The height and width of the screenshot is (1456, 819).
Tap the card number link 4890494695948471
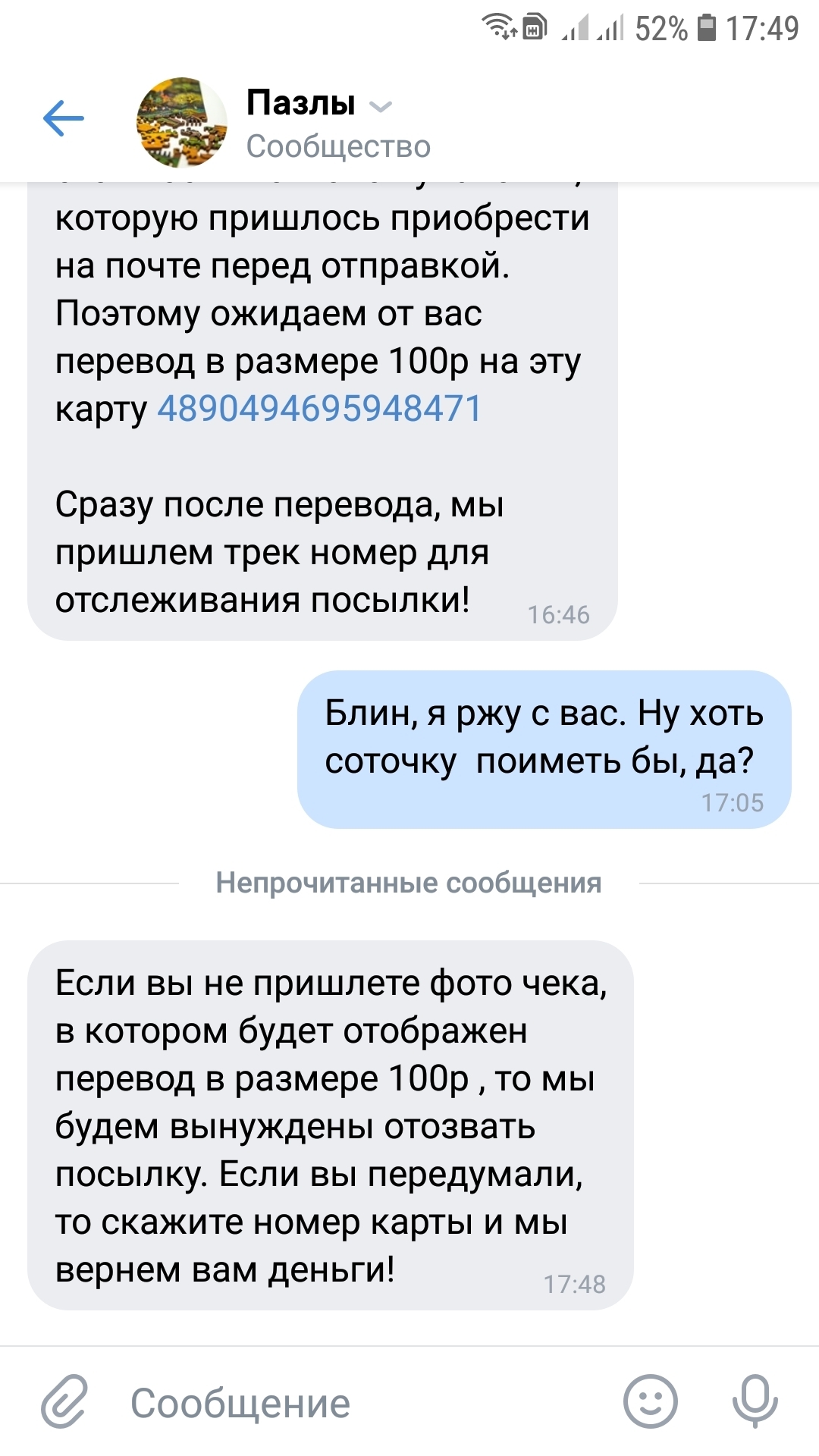[319, 409]
